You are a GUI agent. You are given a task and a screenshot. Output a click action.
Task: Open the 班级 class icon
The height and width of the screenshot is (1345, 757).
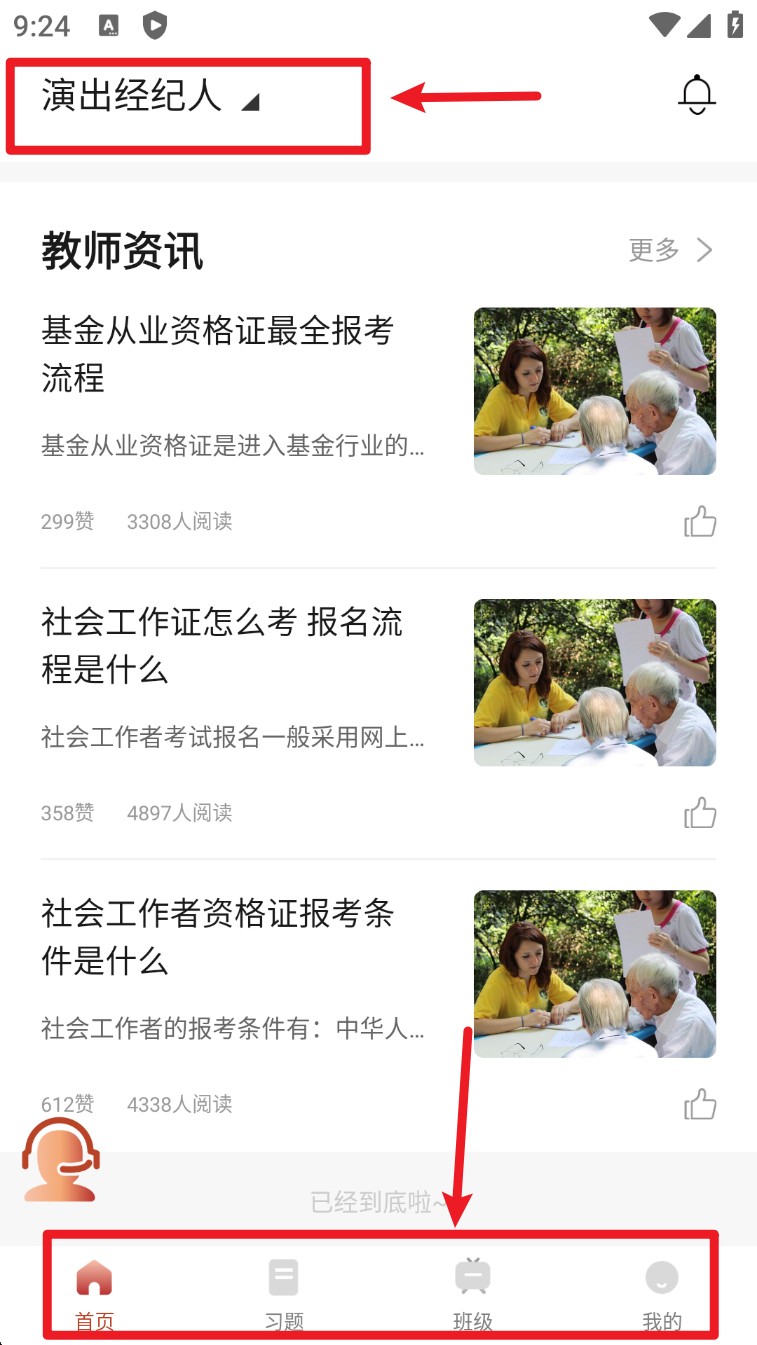click(x=472, y=1277)
